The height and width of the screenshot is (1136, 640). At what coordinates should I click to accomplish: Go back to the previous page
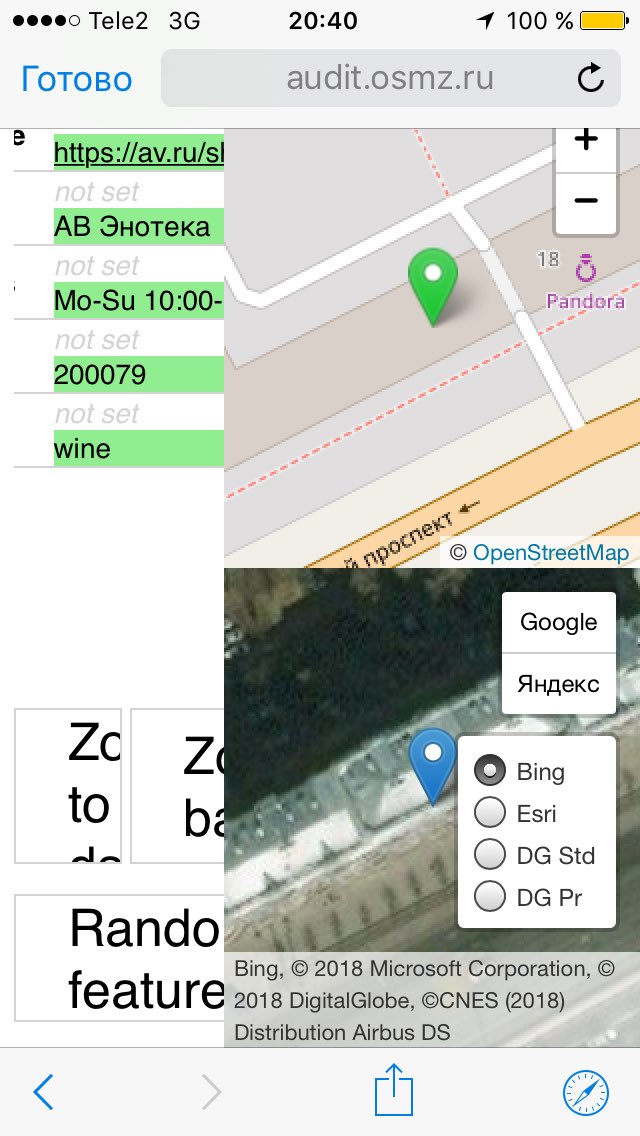pyautogui.click(x=43, y=1092)
